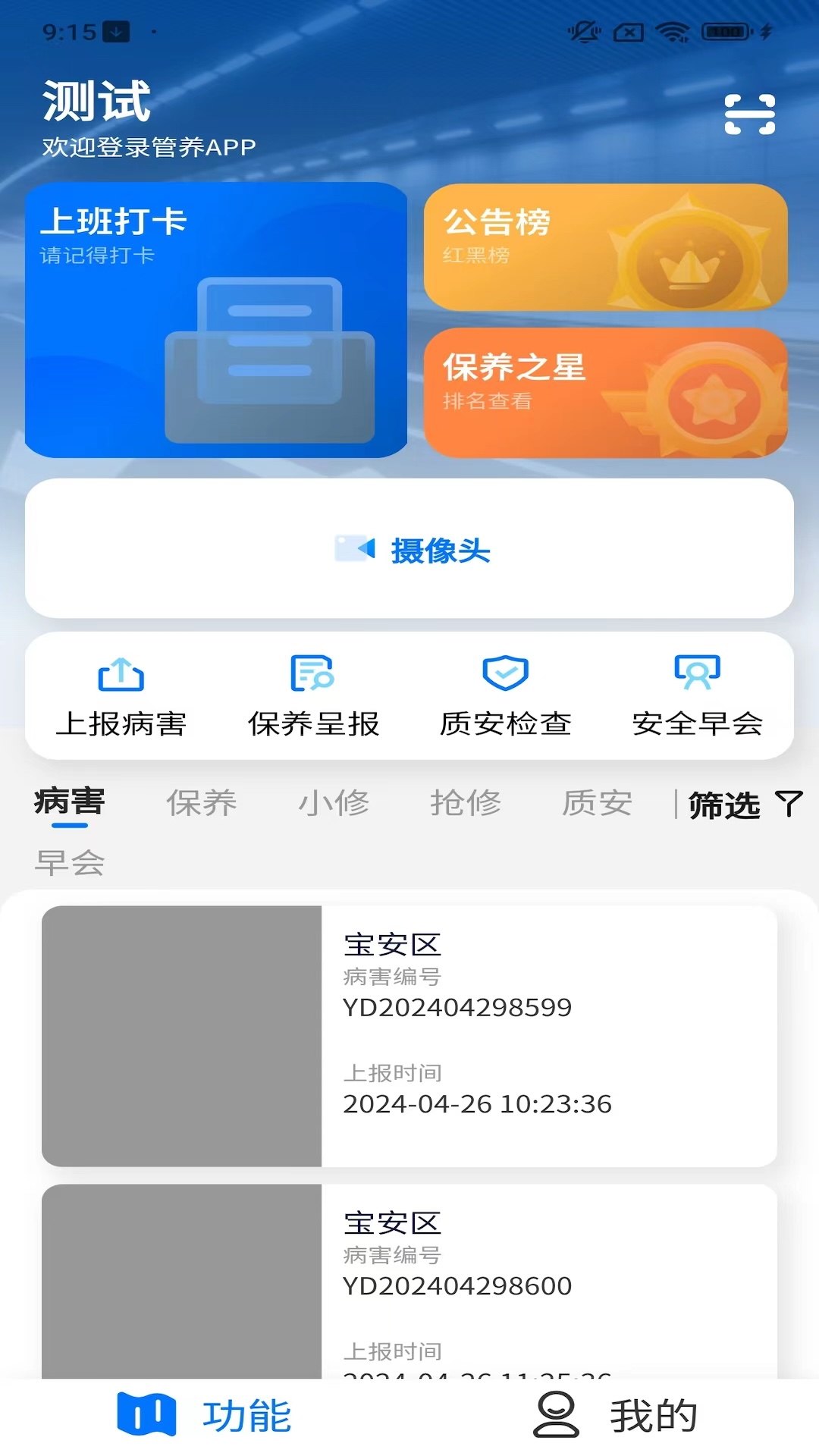Switch to the 早会 tab
Viewport: 819px width, 1456px height.
(x=69, y=861)
